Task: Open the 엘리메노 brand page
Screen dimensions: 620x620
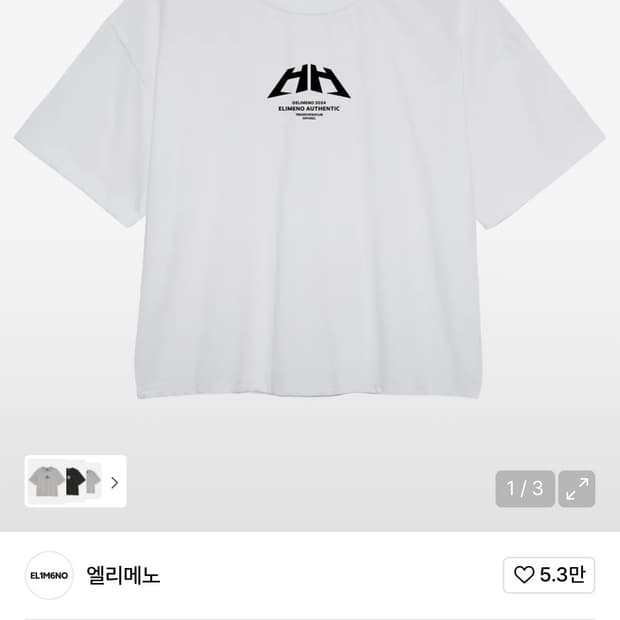Action: point(123,575)
